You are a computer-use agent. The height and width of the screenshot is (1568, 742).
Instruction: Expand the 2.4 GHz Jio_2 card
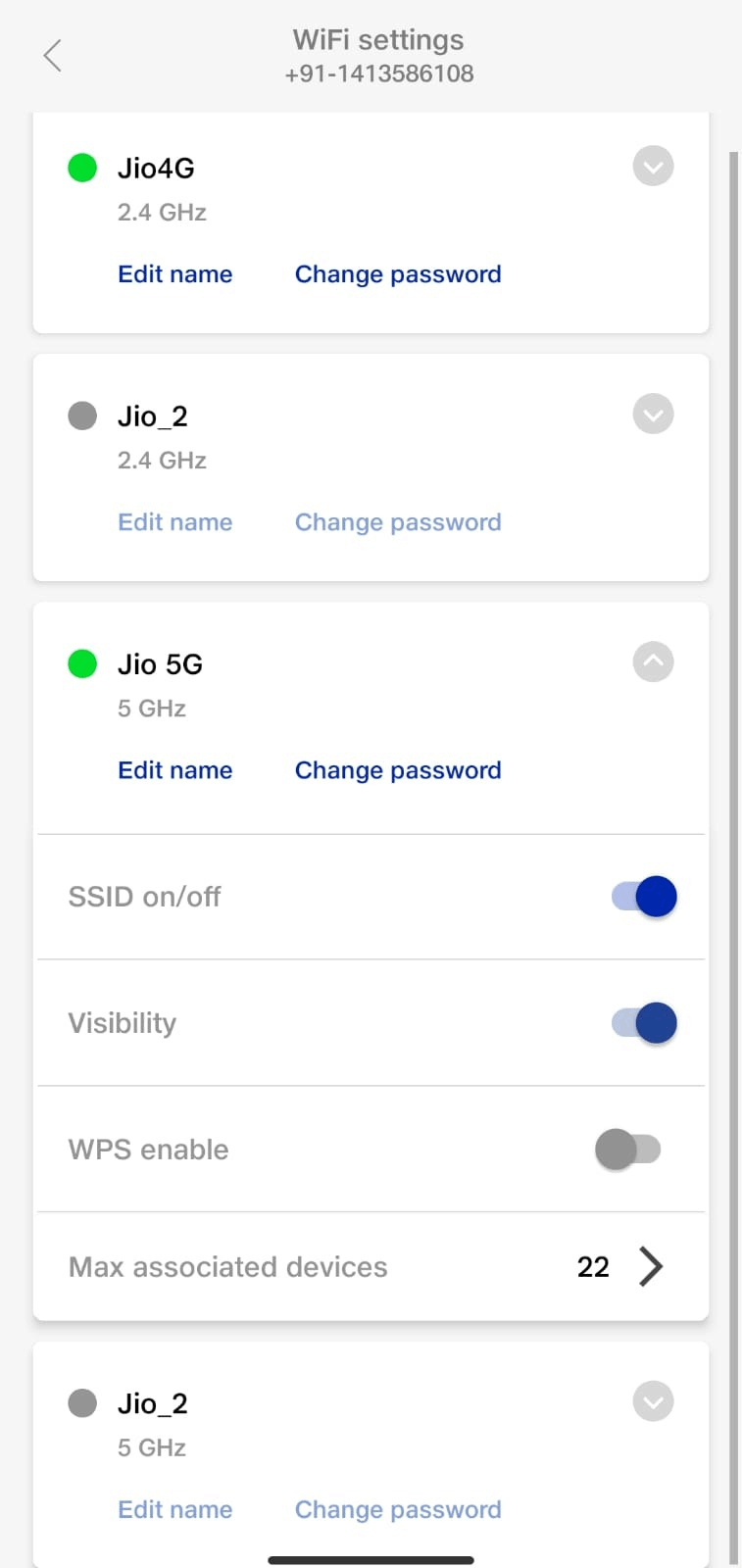(653, 414)
